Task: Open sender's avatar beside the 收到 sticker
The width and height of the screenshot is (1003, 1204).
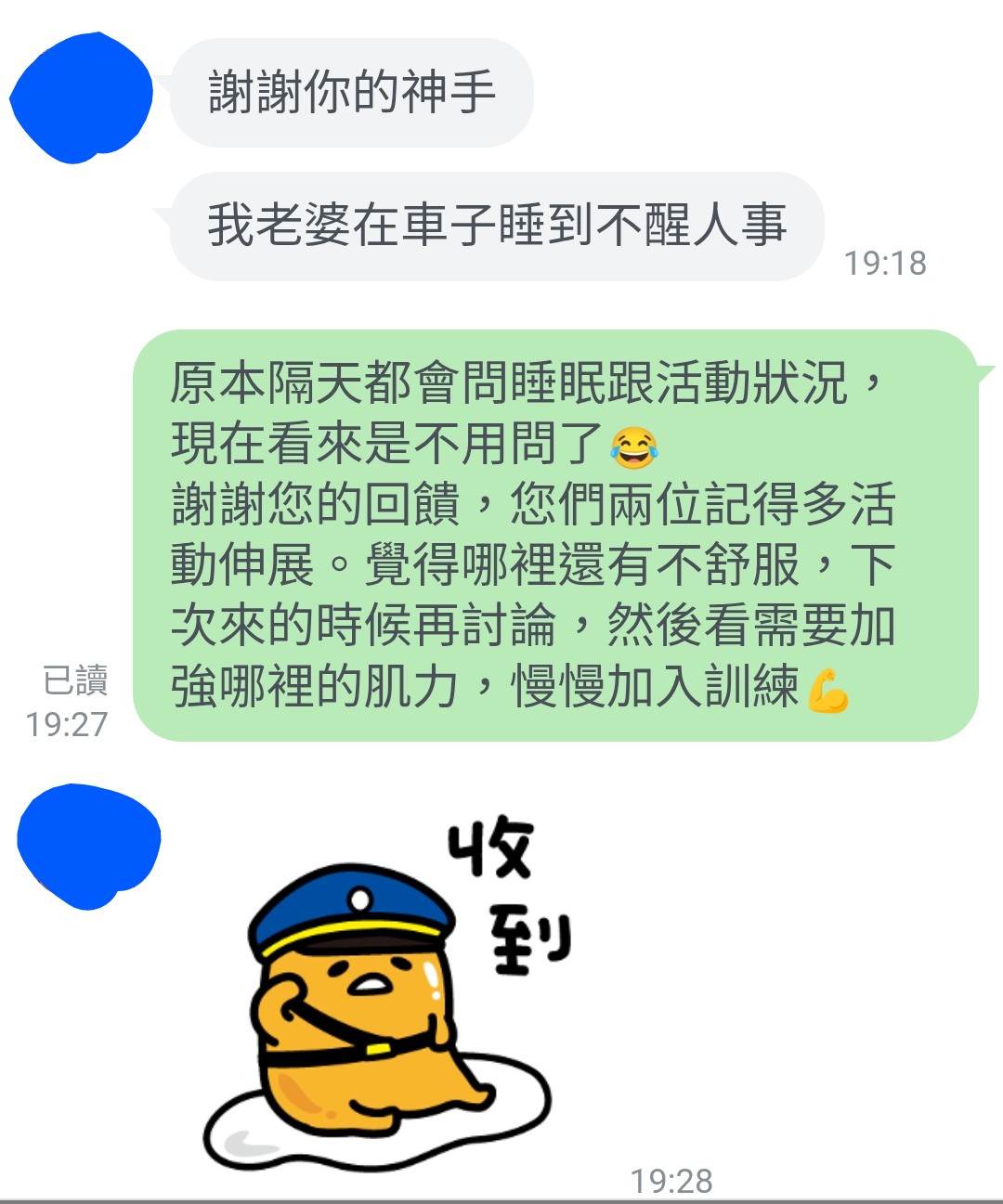Action: [88, 846]
